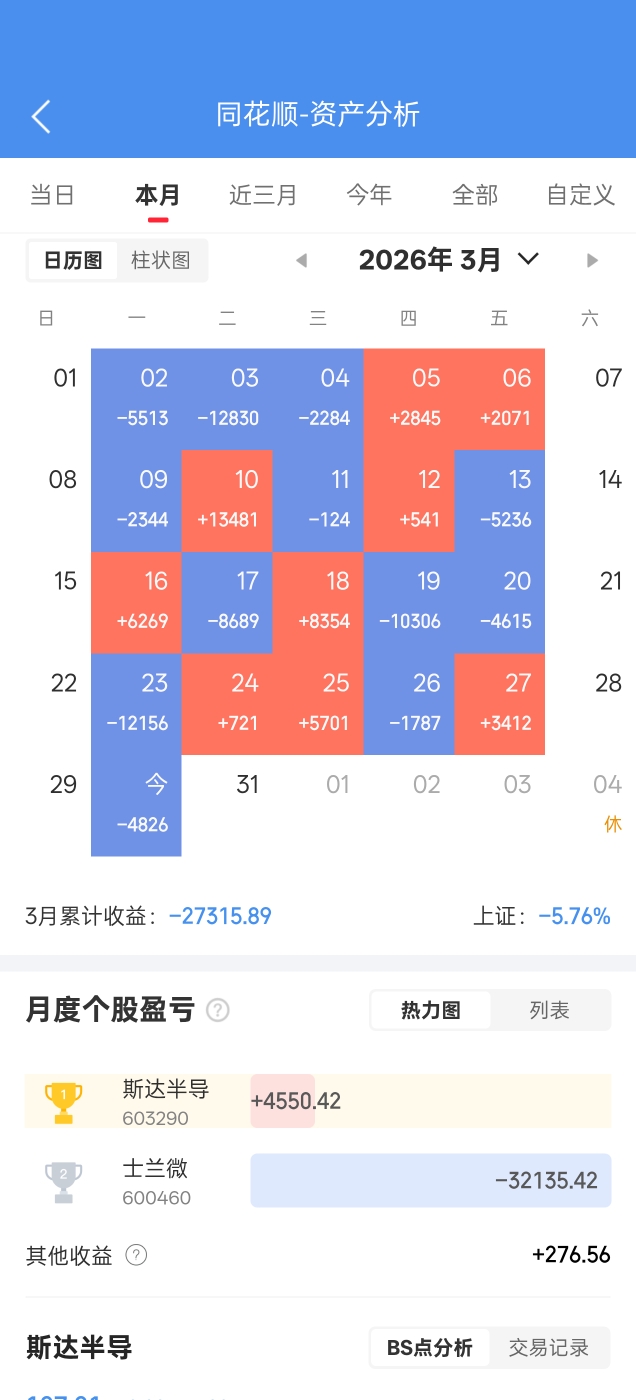The height and width of the screenshot is (1400, 636).
Task: Open the 自定义 date range tab
Action: point(580,195)
